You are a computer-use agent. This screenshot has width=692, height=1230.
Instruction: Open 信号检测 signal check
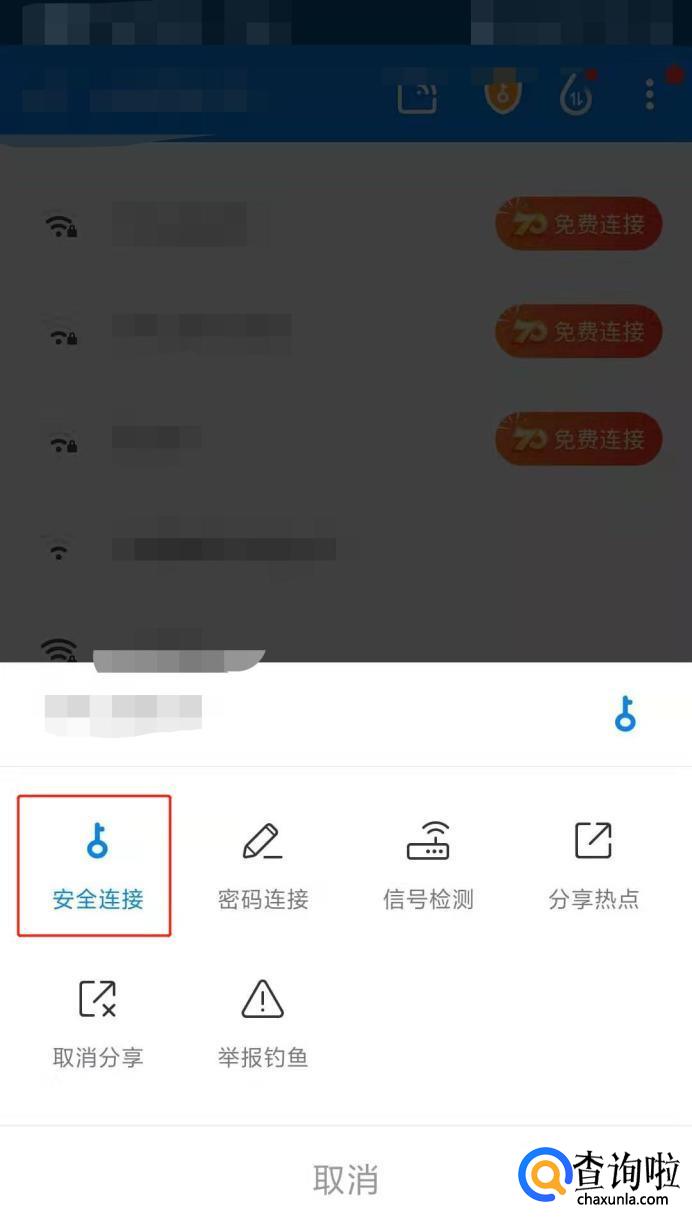click(428, 865)
